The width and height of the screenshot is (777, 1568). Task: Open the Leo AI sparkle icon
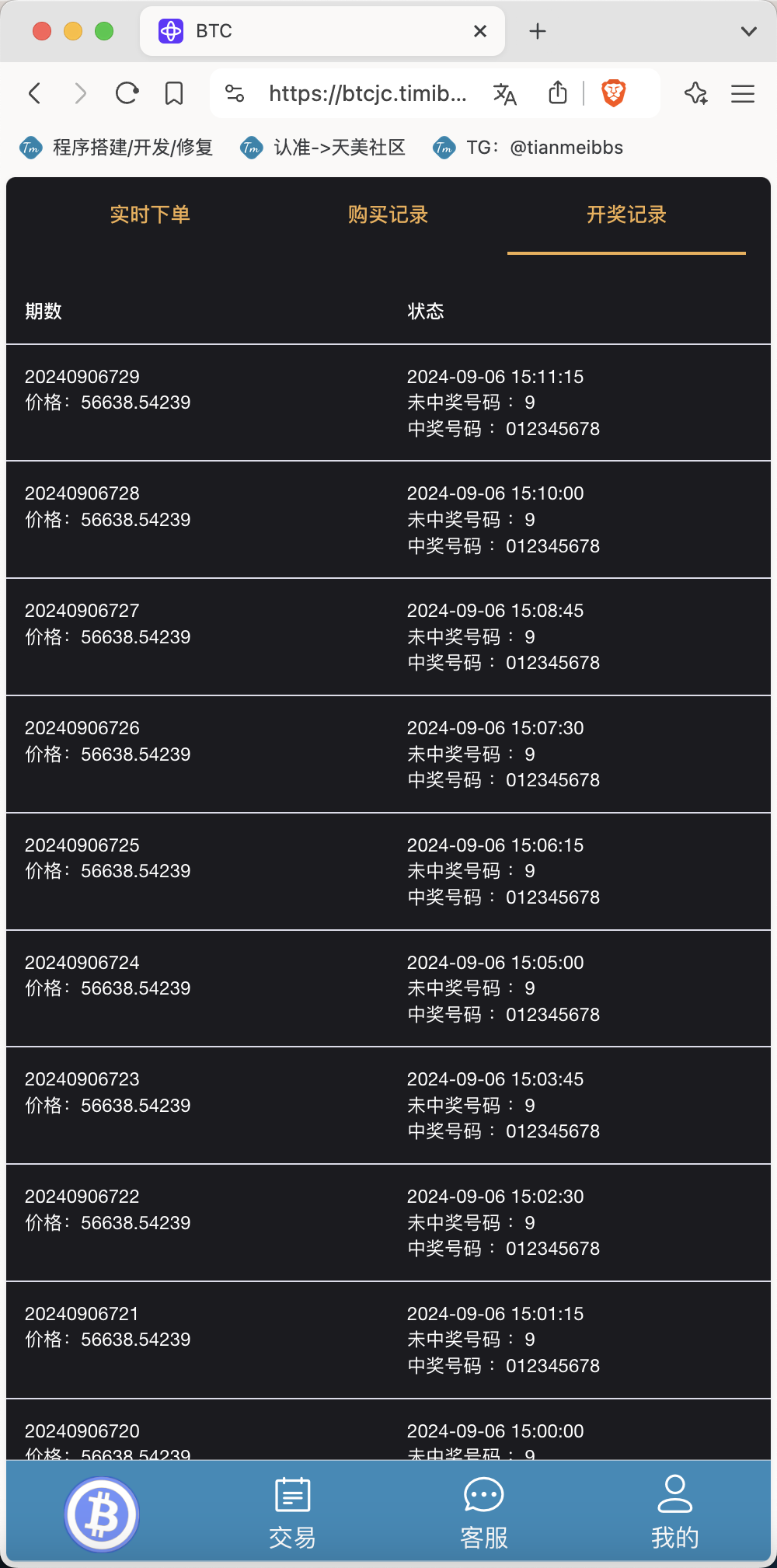(x=695, y=94)
